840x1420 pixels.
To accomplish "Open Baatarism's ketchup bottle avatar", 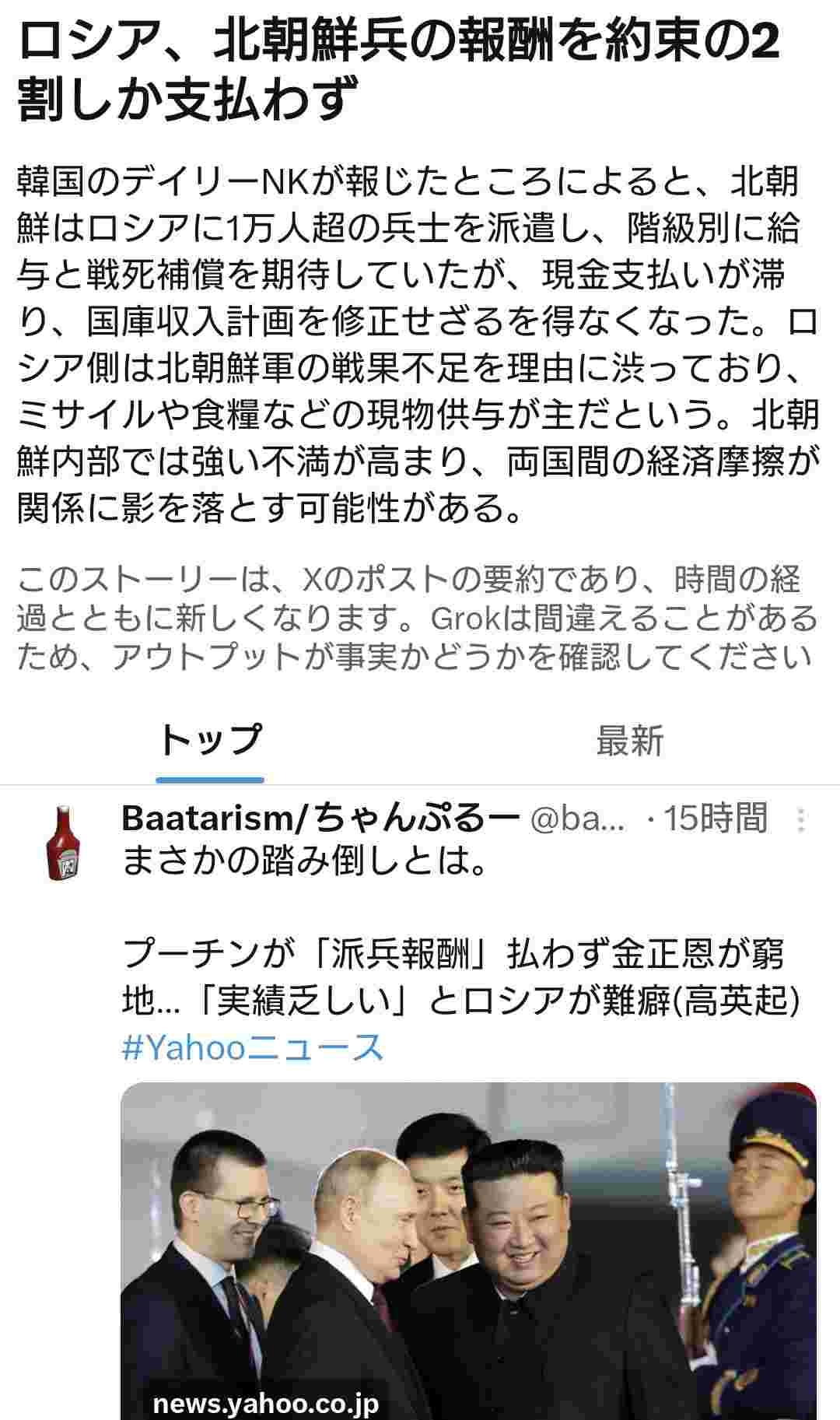I will [66, 843].
